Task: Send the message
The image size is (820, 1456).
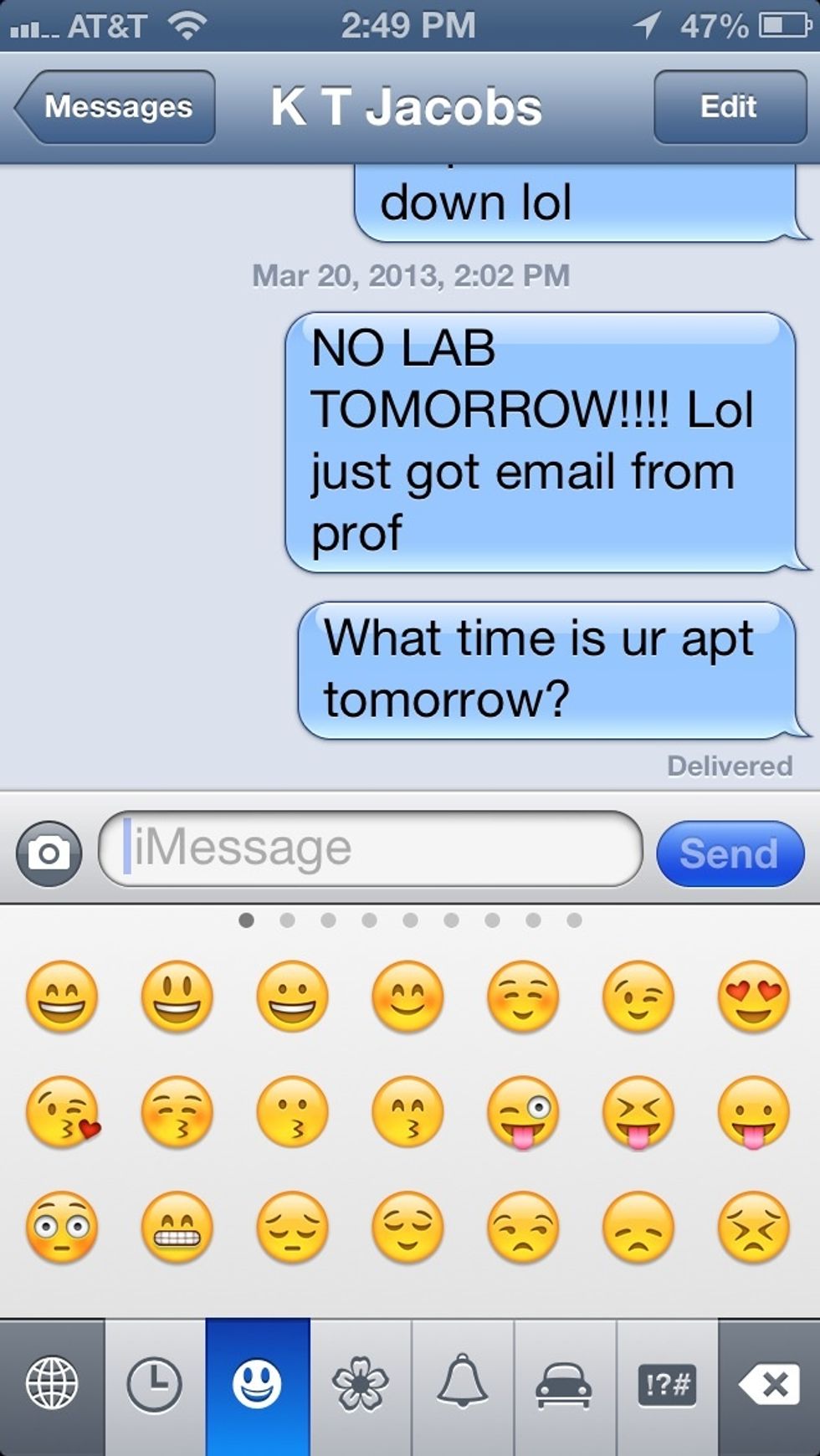Action: tap(730, 854)
